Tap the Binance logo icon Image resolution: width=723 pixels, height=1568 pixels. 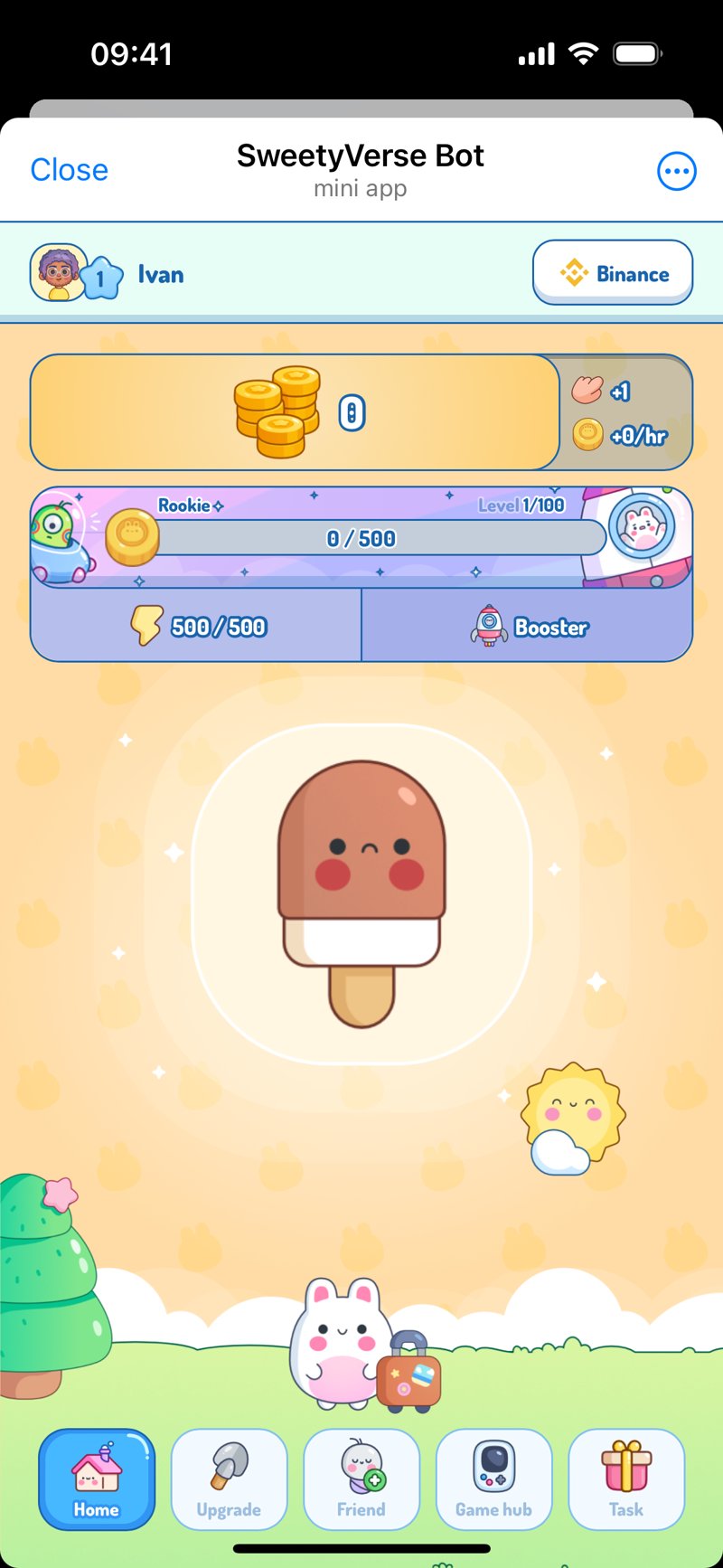(573, 272)
